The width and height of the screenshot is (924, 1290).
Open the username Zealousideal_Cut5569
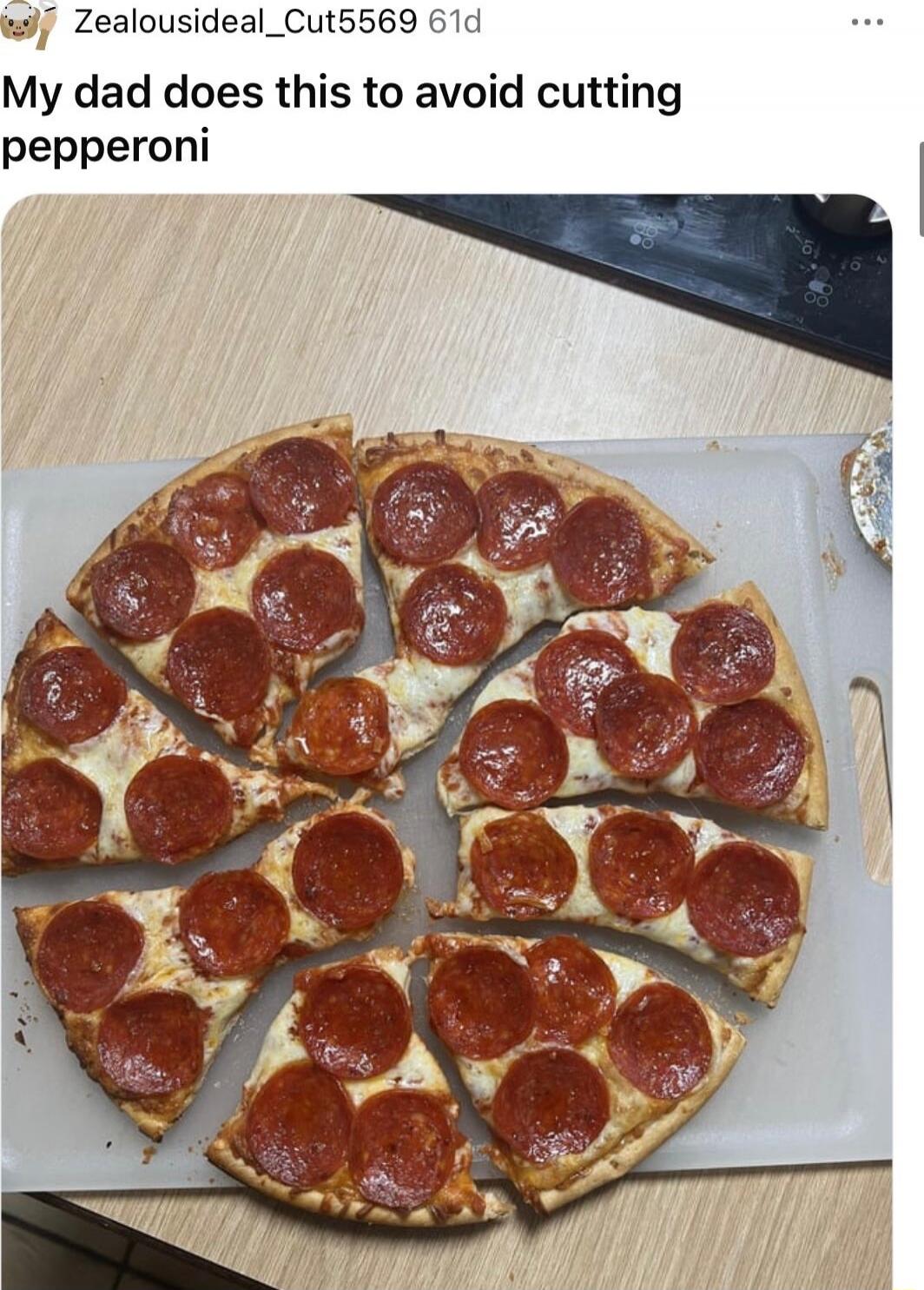[x=246, y=22]
